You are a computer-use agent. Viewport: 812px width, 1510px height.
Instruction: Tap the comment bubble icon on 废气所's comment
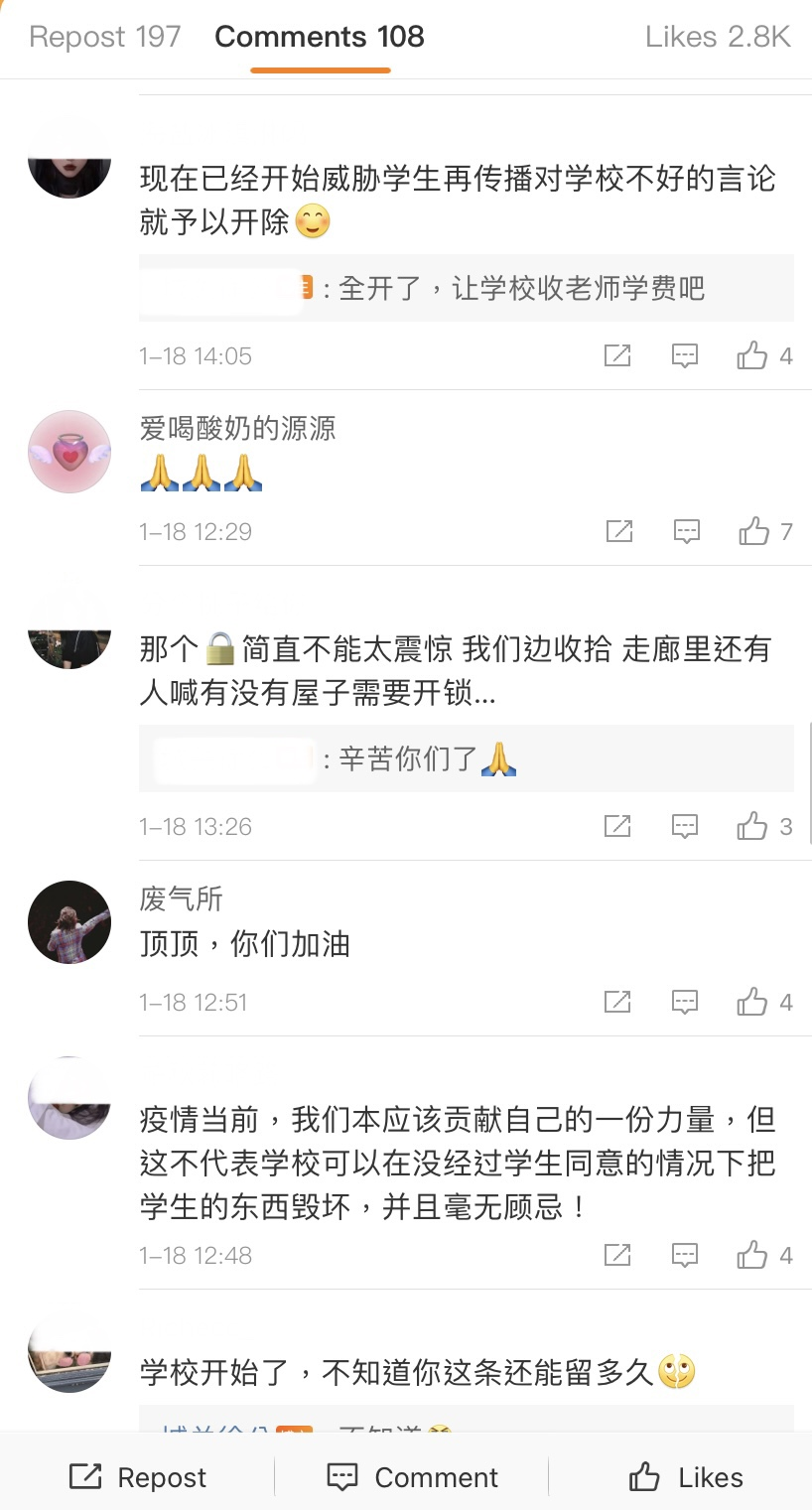click(685, 1002)
